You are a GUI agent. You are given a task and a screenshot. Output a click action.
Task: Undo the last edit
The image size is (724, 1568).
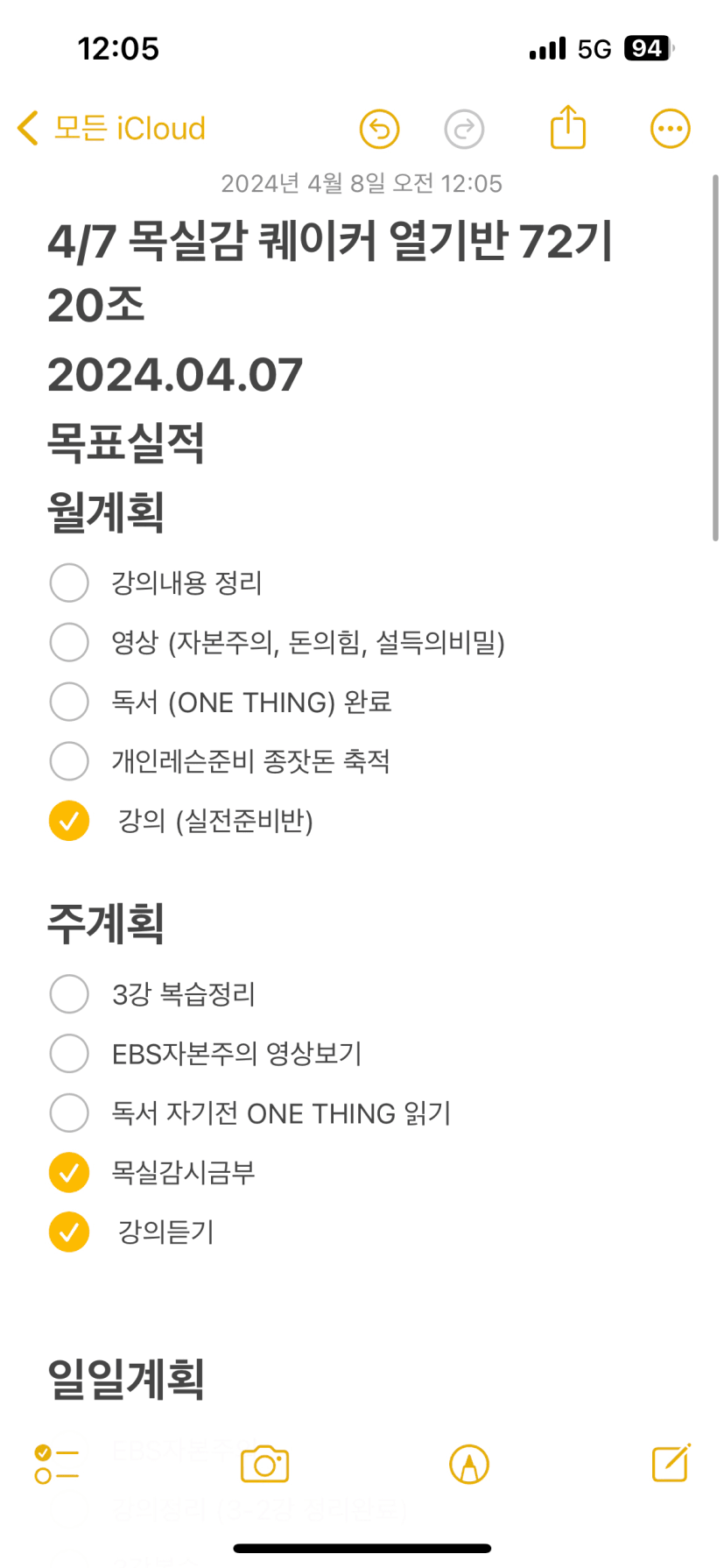click(379, 130)
